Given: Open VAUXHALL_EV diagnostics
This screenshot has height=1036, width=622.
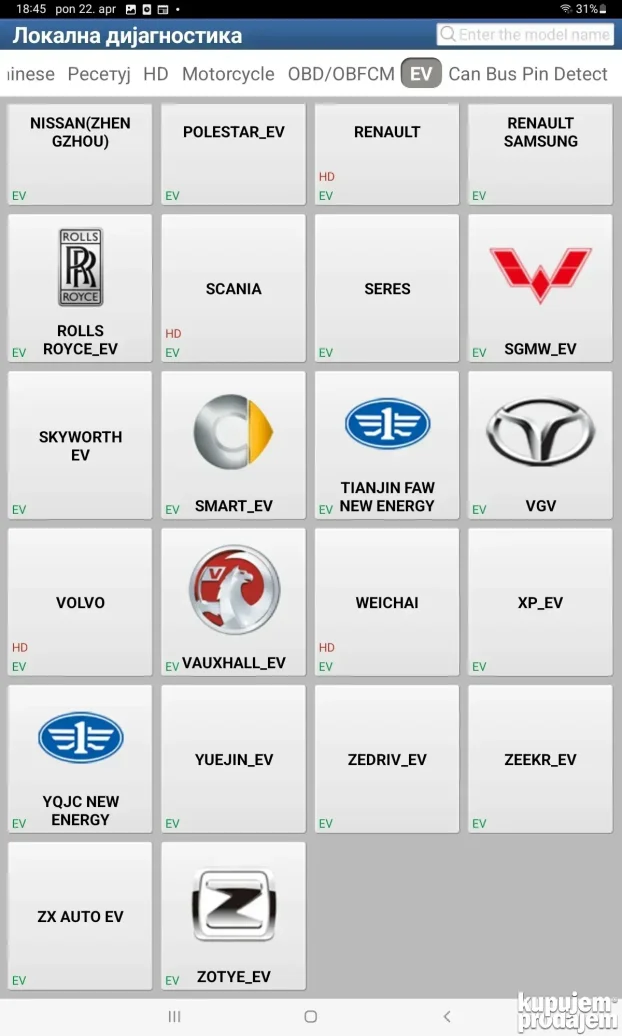Looking at the screenshot, I should pos(233,602).
